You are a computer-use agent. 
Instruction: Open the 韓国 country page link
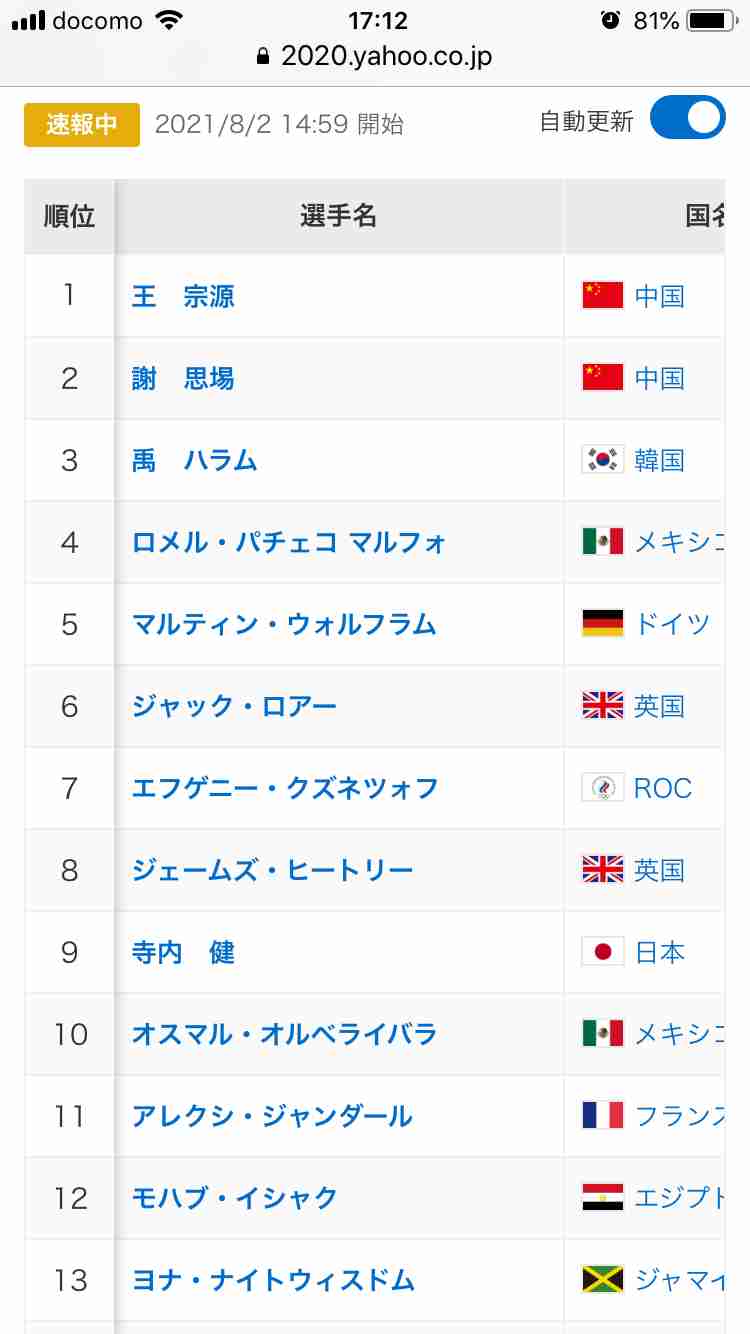(659, 460)
